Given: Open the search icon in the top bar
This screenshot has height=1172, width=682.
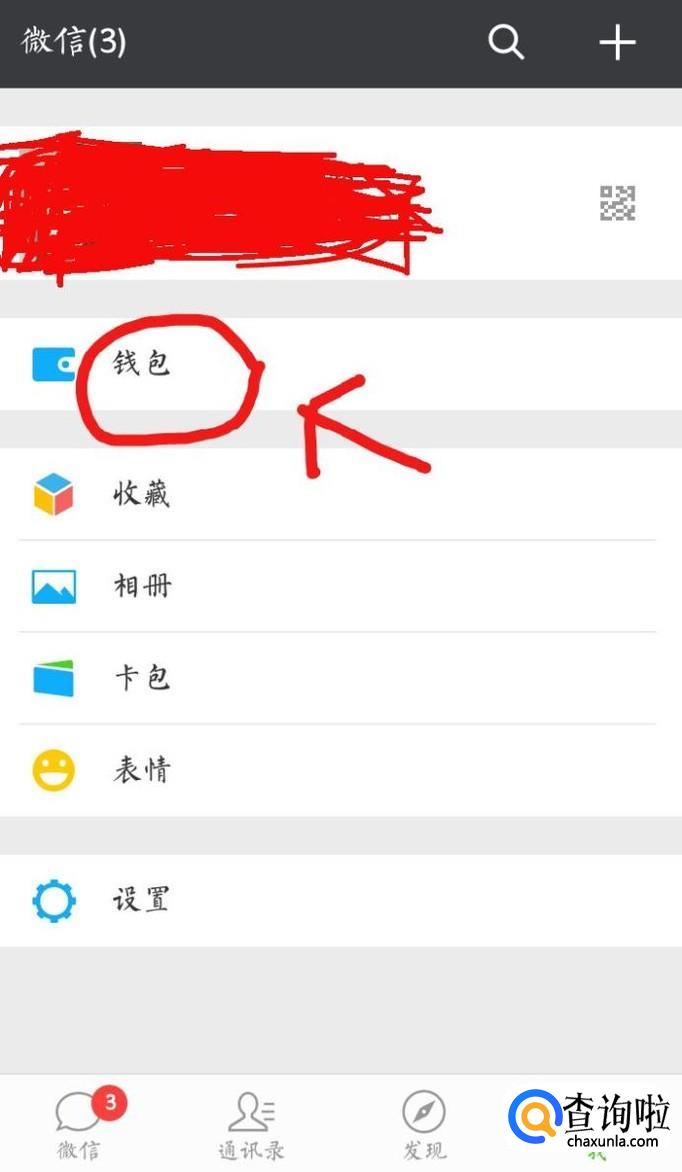Looking at the screenshot, I should pos(505,42).
